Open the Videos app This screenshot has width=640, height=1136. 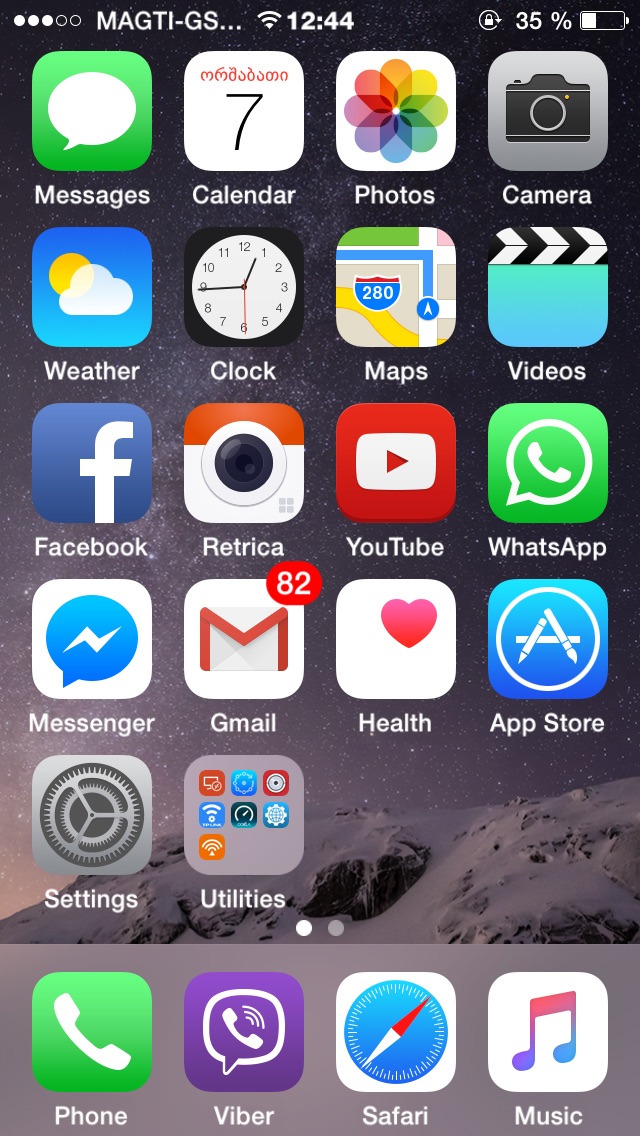click(548, 287)
